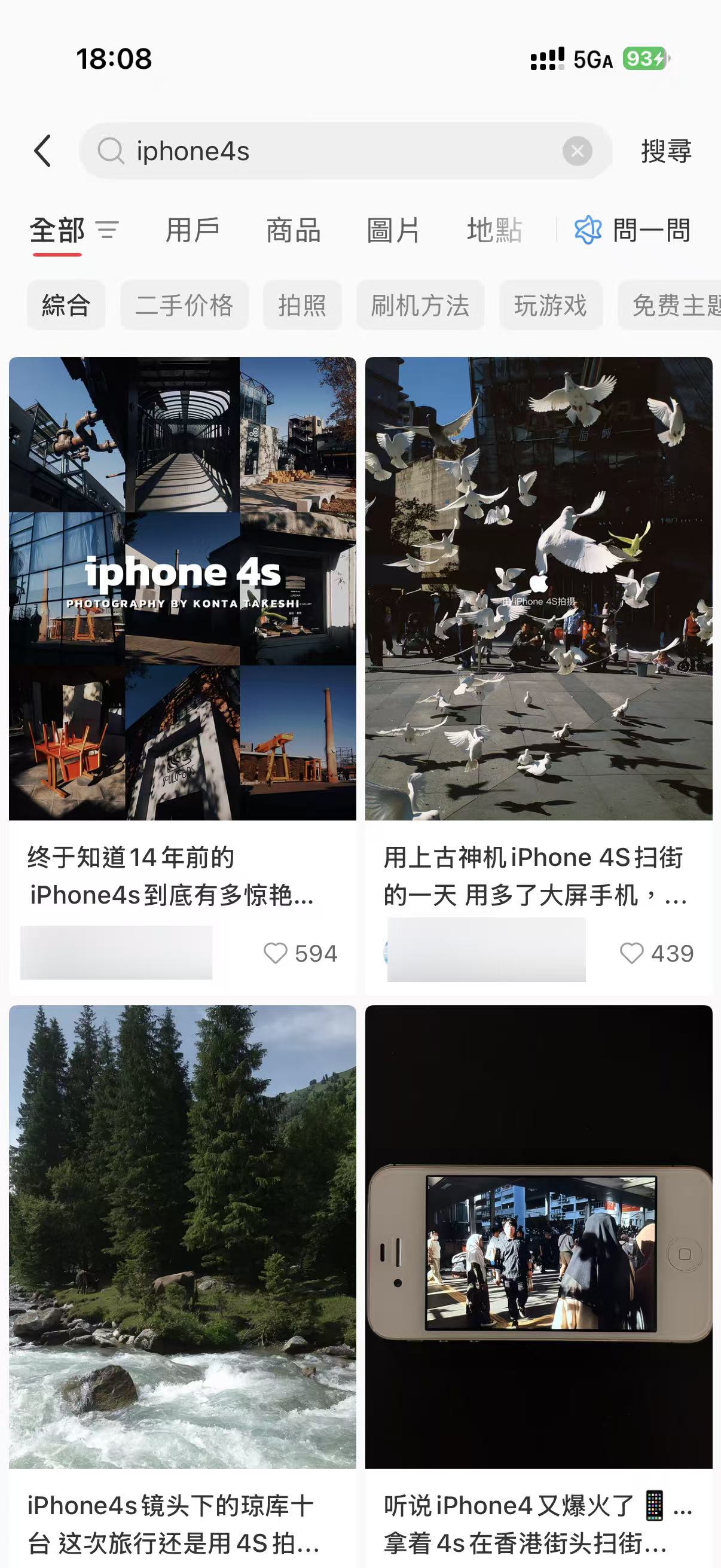Open the 綜合 sort option
Viewport: 721px width, 1568px height.
(x=66, y=306)
